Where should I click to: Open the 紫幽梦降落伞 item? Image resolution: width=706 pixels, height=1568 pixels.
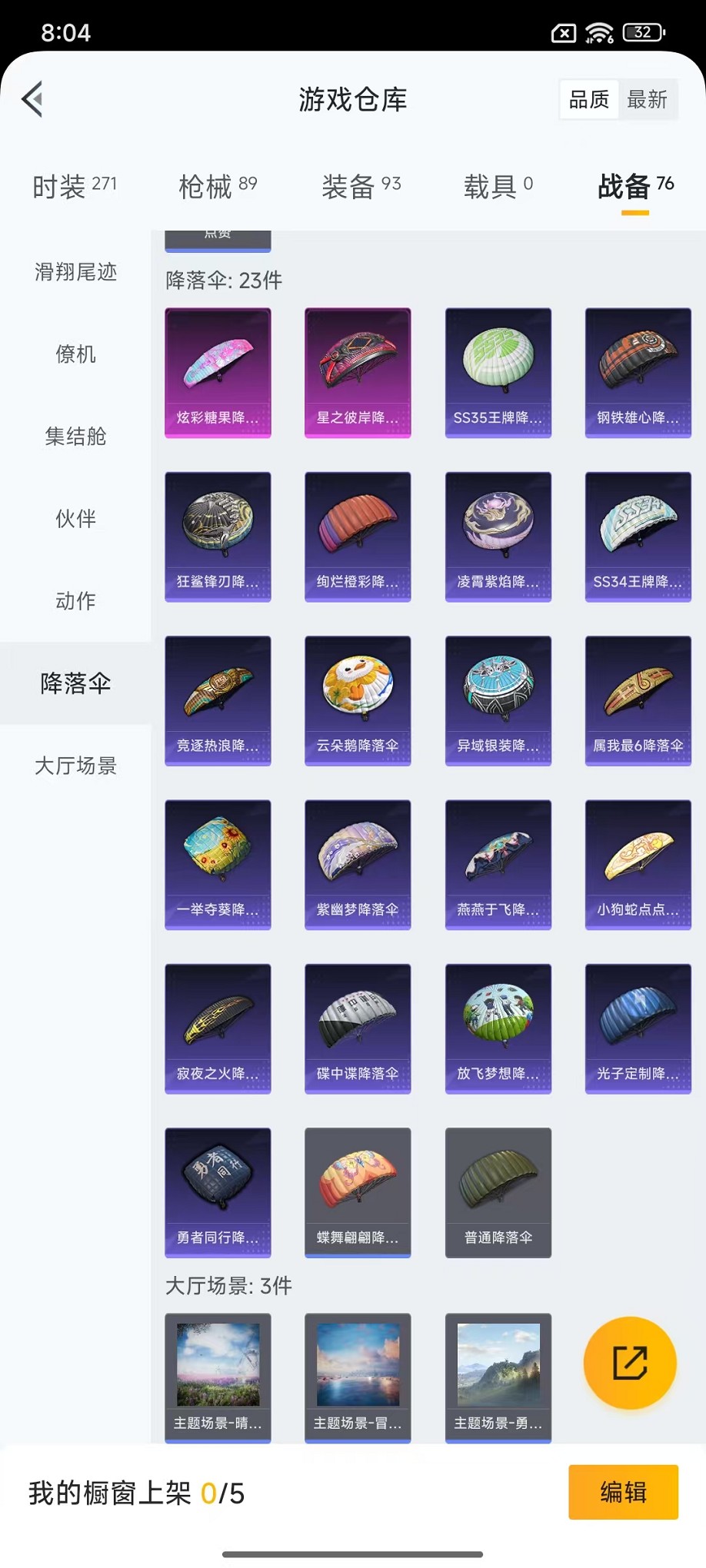pos(358,864)
